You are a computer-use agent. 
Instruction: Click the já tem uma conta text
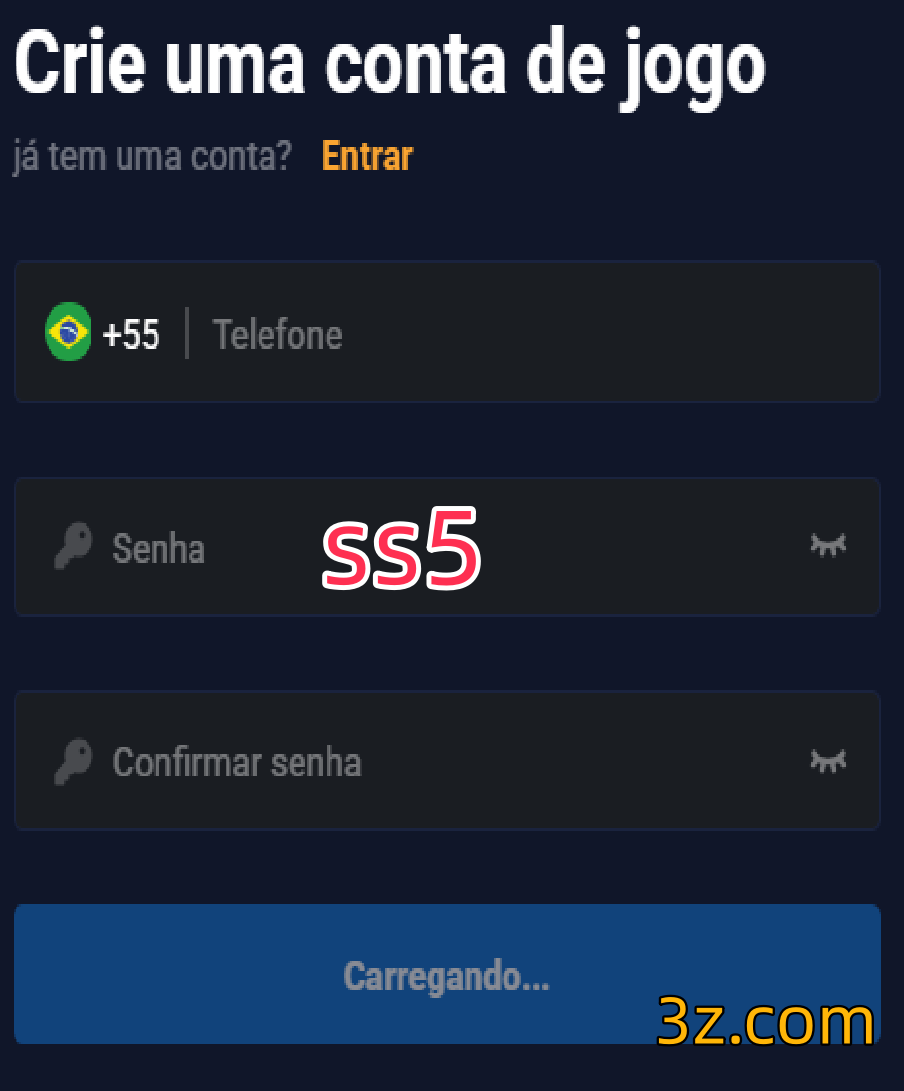tap(150, 156)
